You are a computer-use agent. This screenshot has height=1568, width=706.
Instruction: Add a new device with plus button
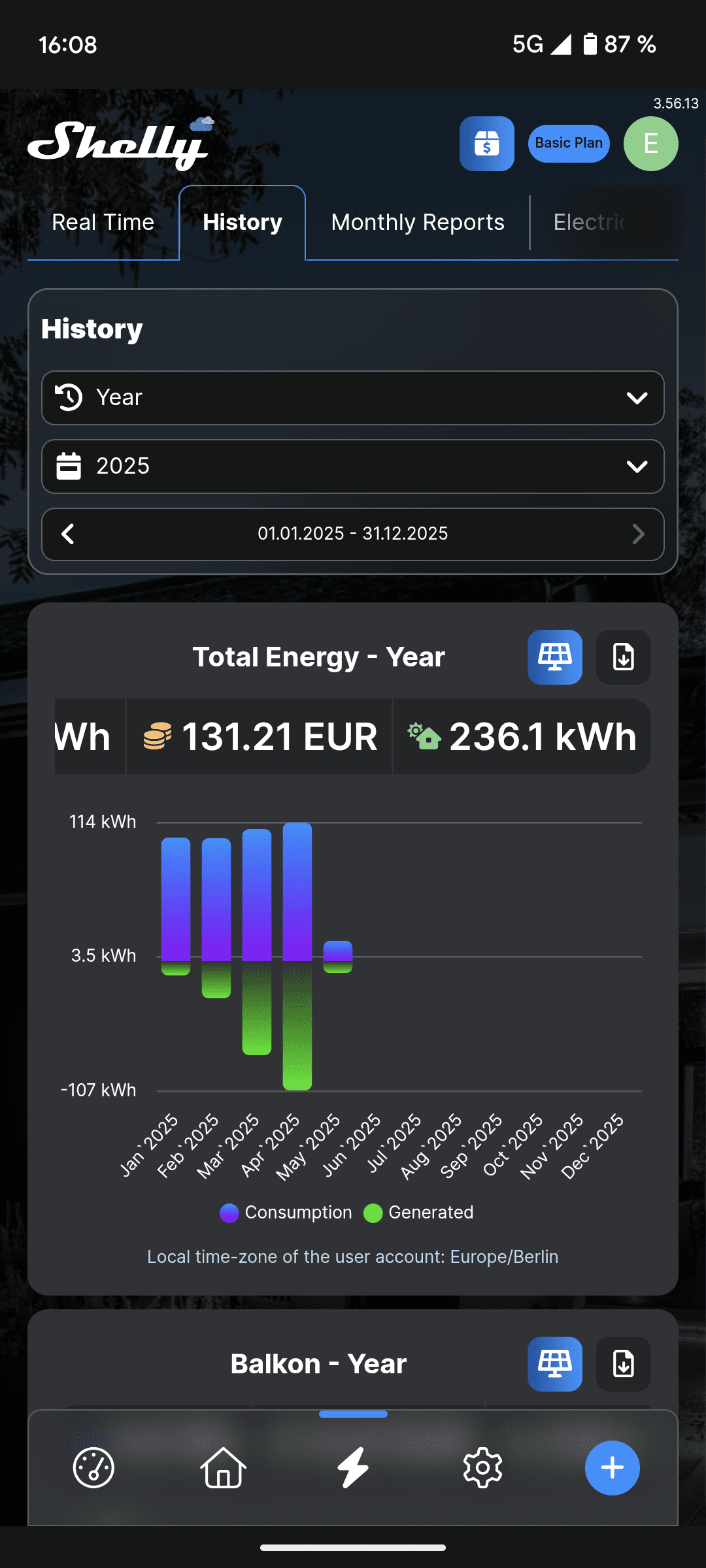(612, 1468)
